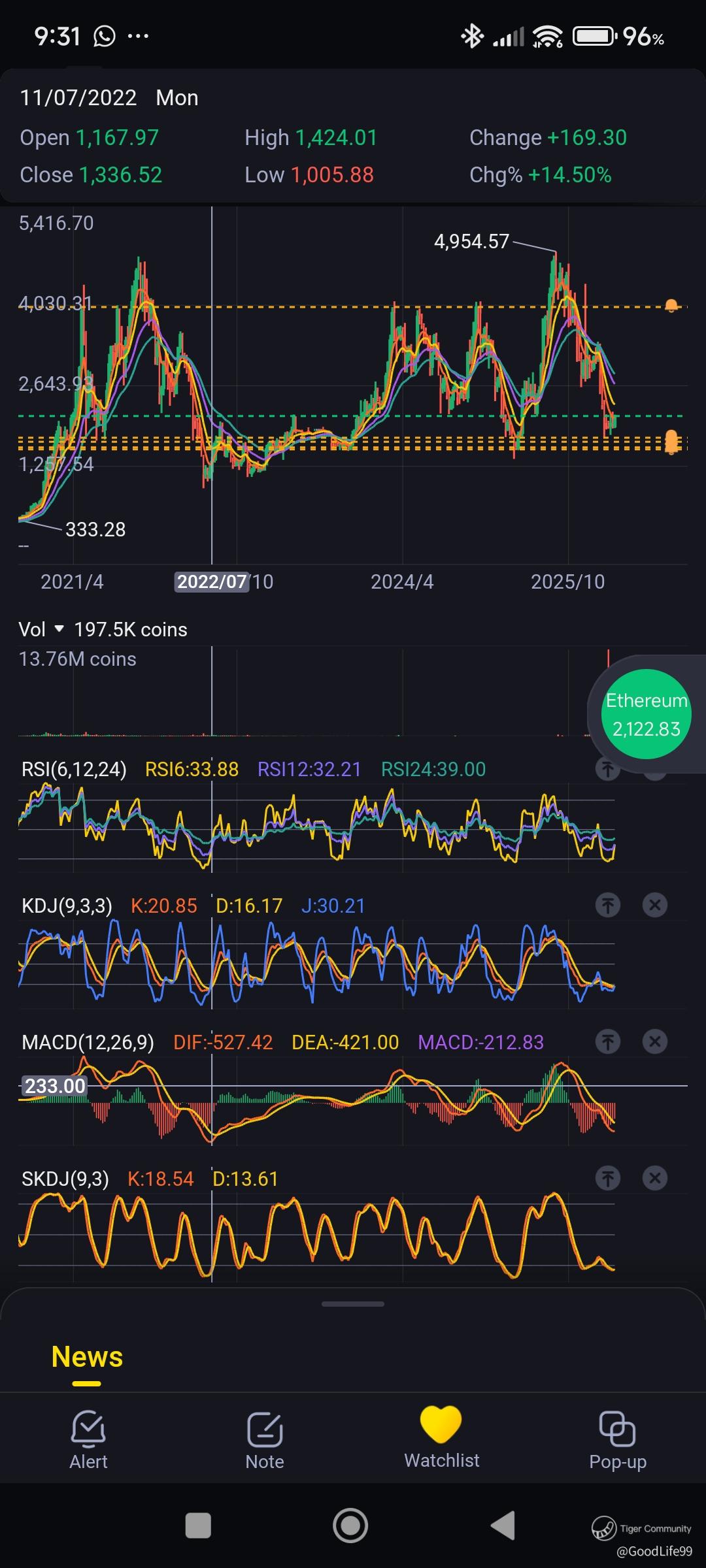
Task: Move the MACD indicator to top
Action: pyautogui.click(x=608, y=1041)
